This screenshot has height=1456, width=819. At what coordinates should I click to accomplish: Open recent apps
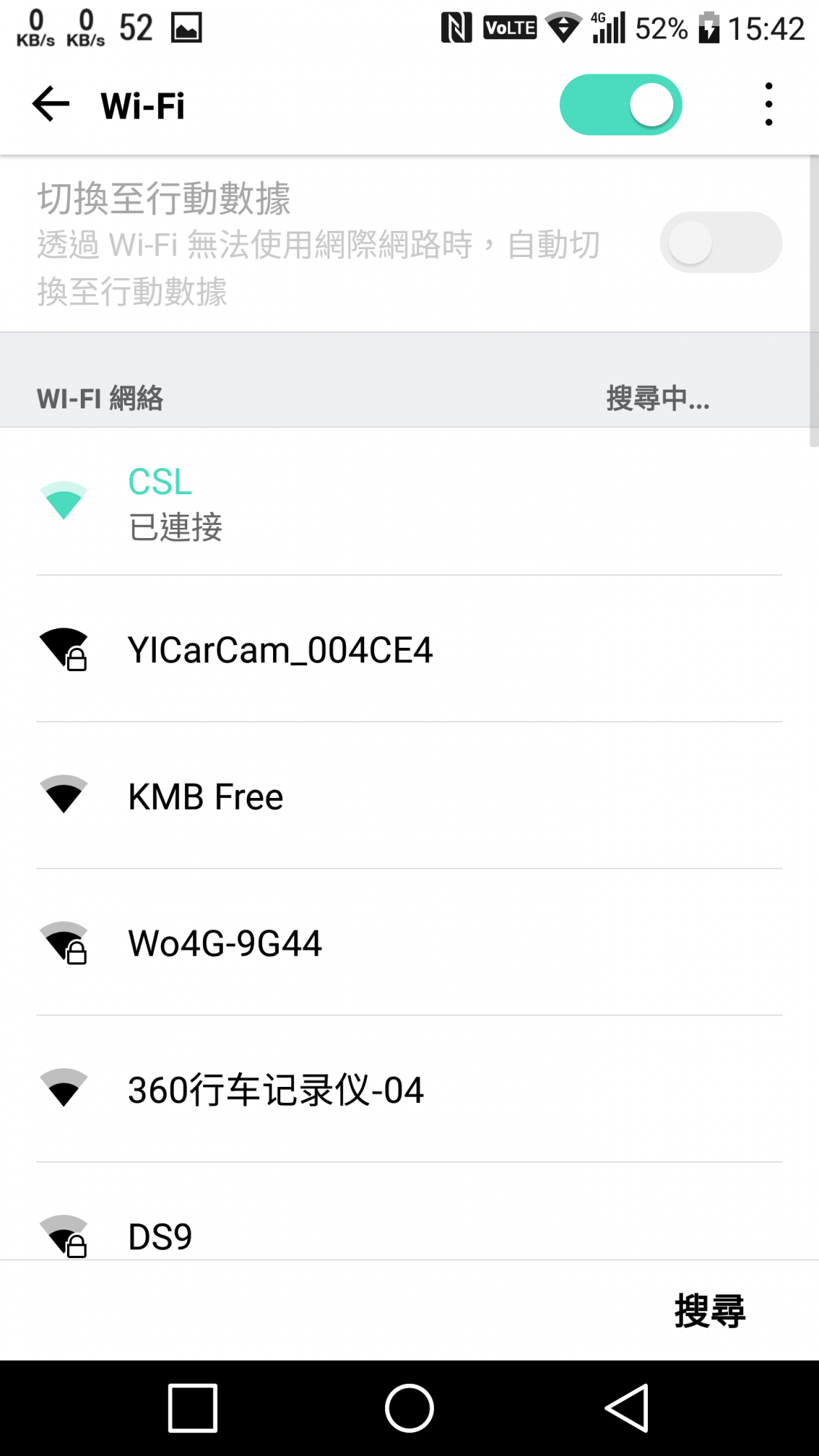193,1408
